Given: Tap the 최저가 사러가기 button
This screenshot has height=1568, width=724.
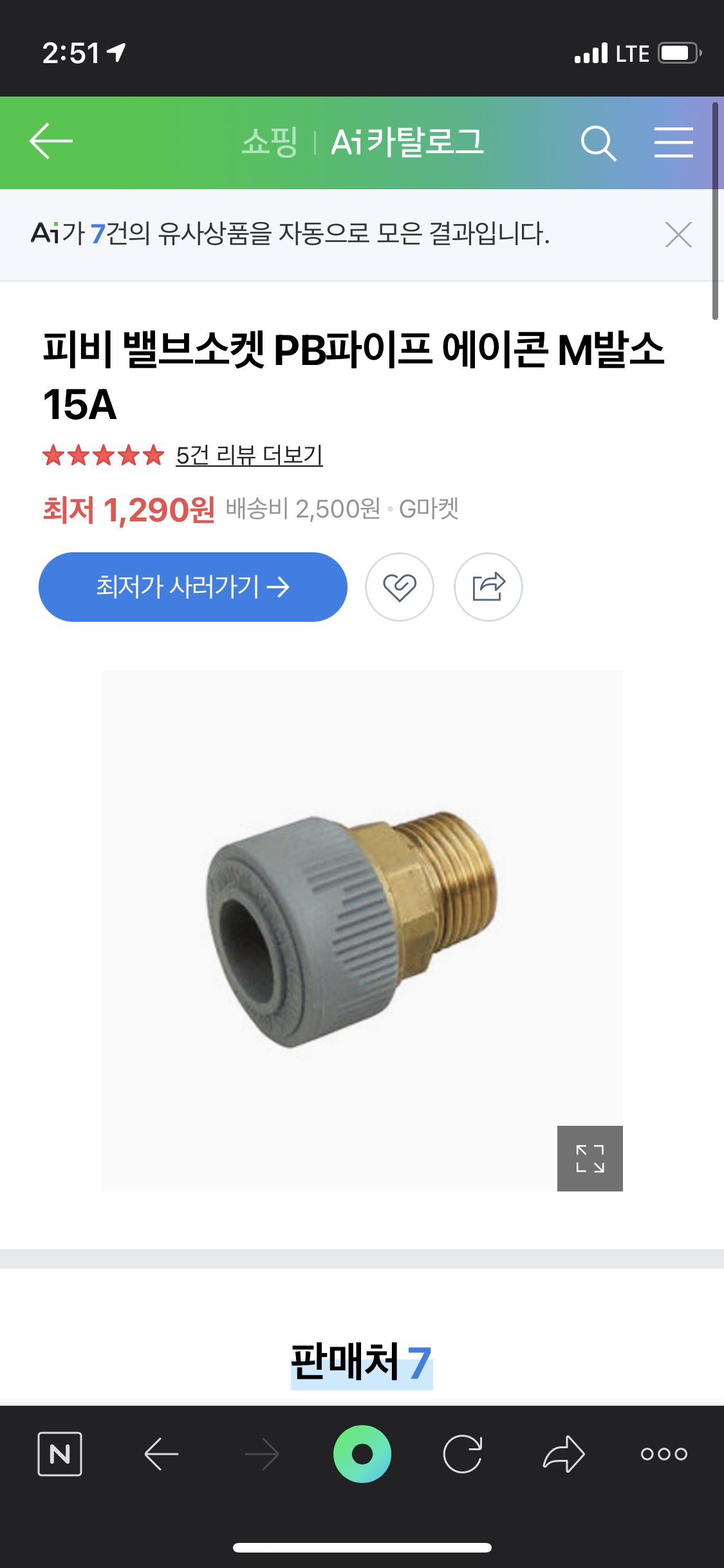Looking at the screenshot, I should (x=193, y=587).
